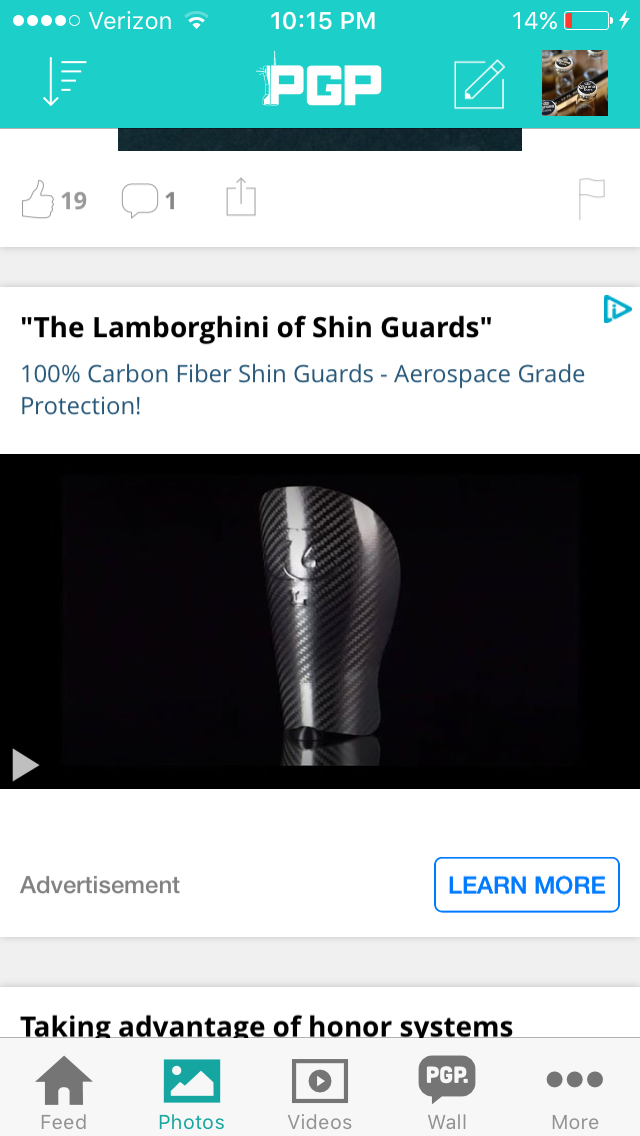Open the profile picture thumbnail

[574, 83]
